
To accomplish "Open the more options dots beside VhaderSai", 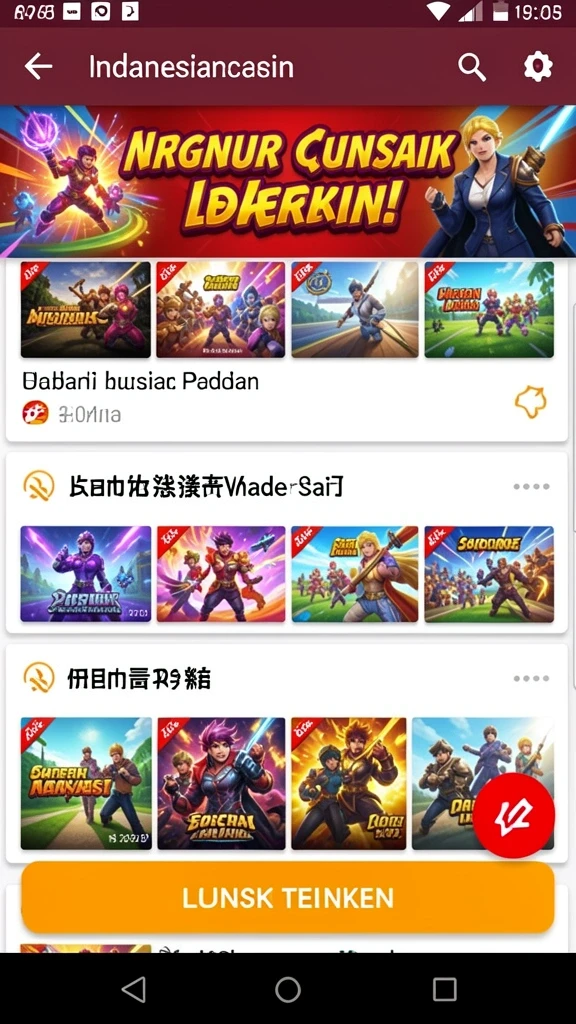I will (x=531, y=487).
